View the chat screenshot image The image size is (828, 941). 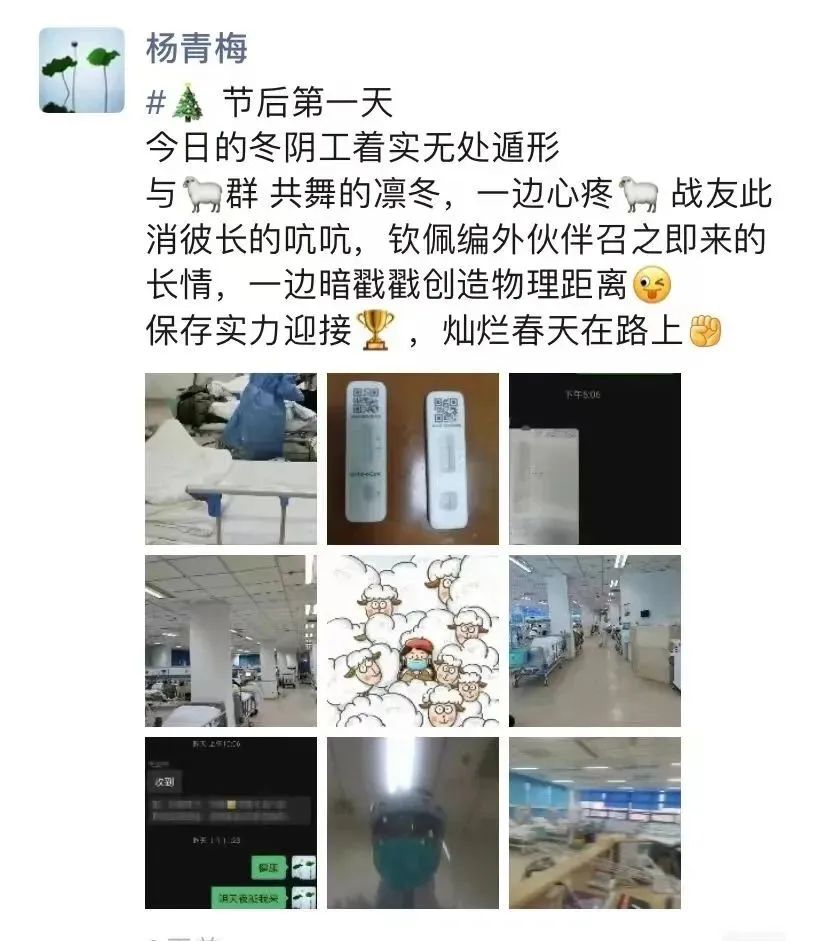231,823
